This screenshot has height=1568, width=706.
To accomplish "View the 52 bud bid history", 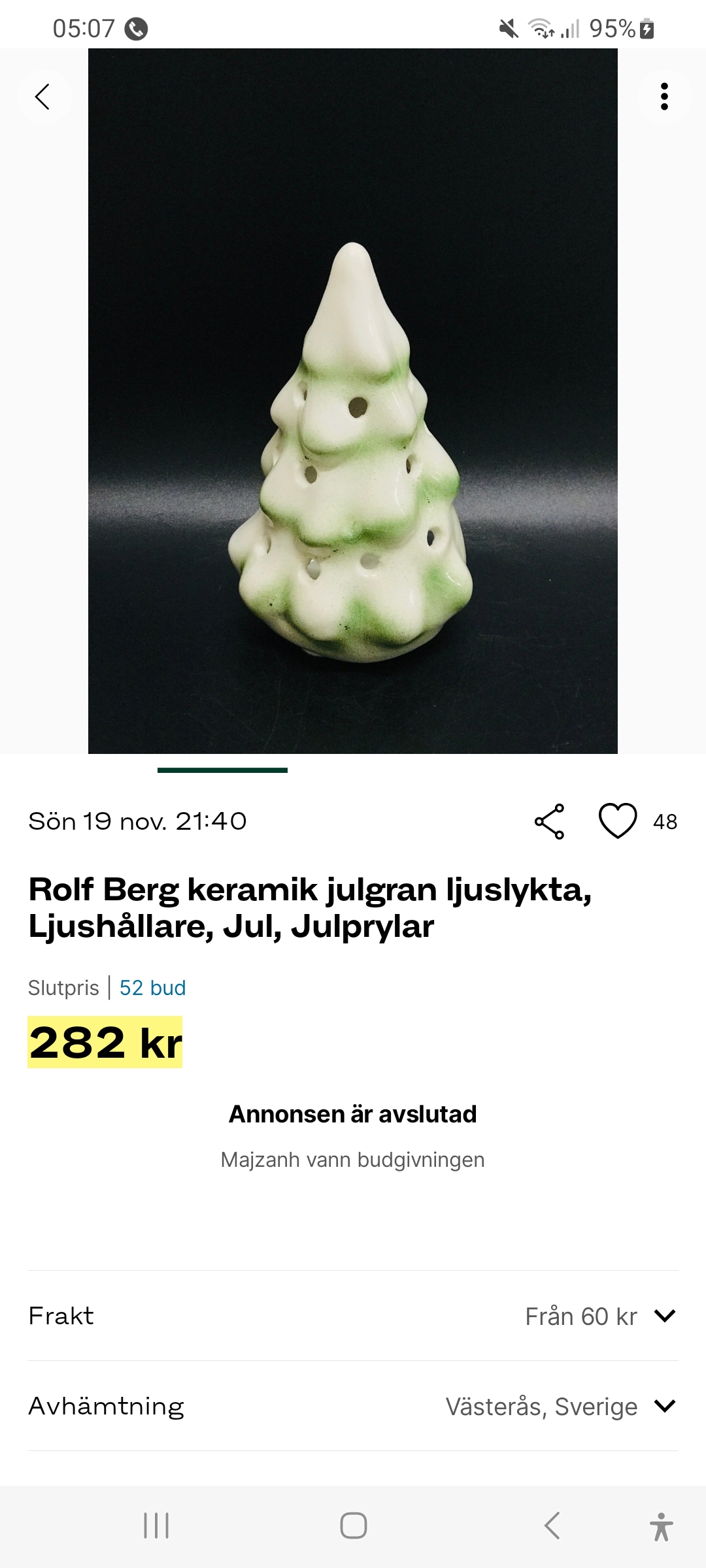I will coord(152,987).
